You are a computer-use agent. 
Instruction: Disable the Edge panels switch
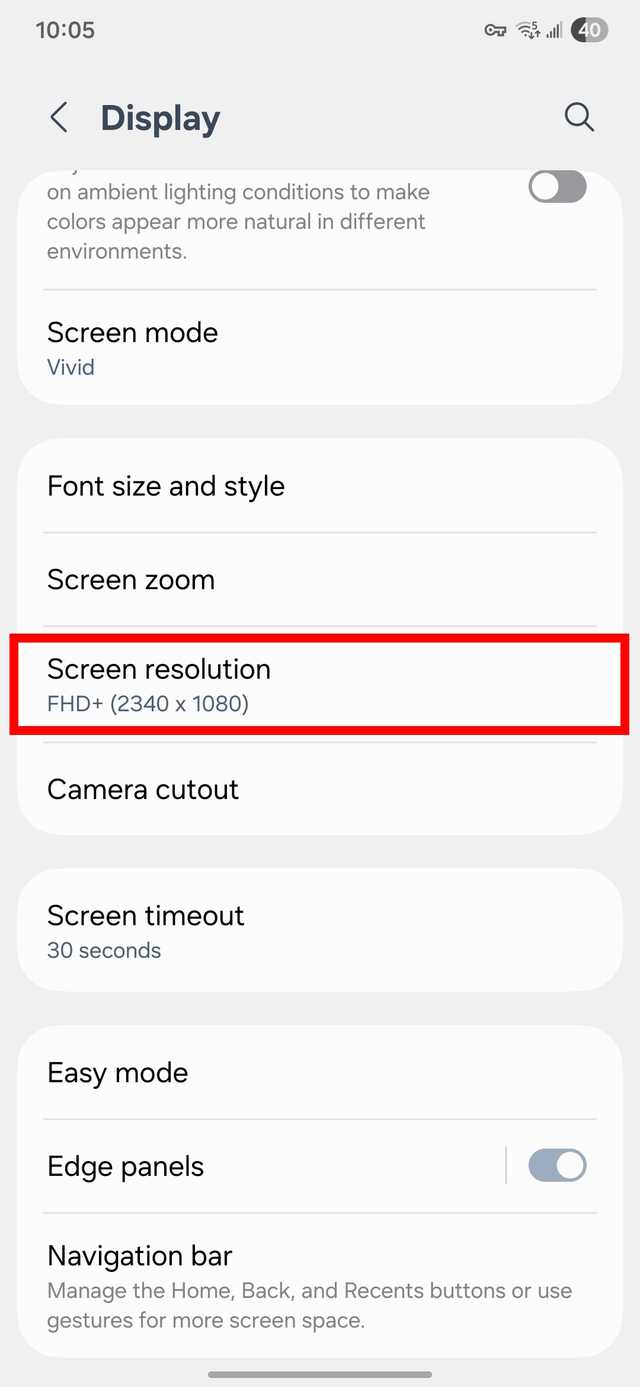pyautogui.click(x=557, y=1166)
